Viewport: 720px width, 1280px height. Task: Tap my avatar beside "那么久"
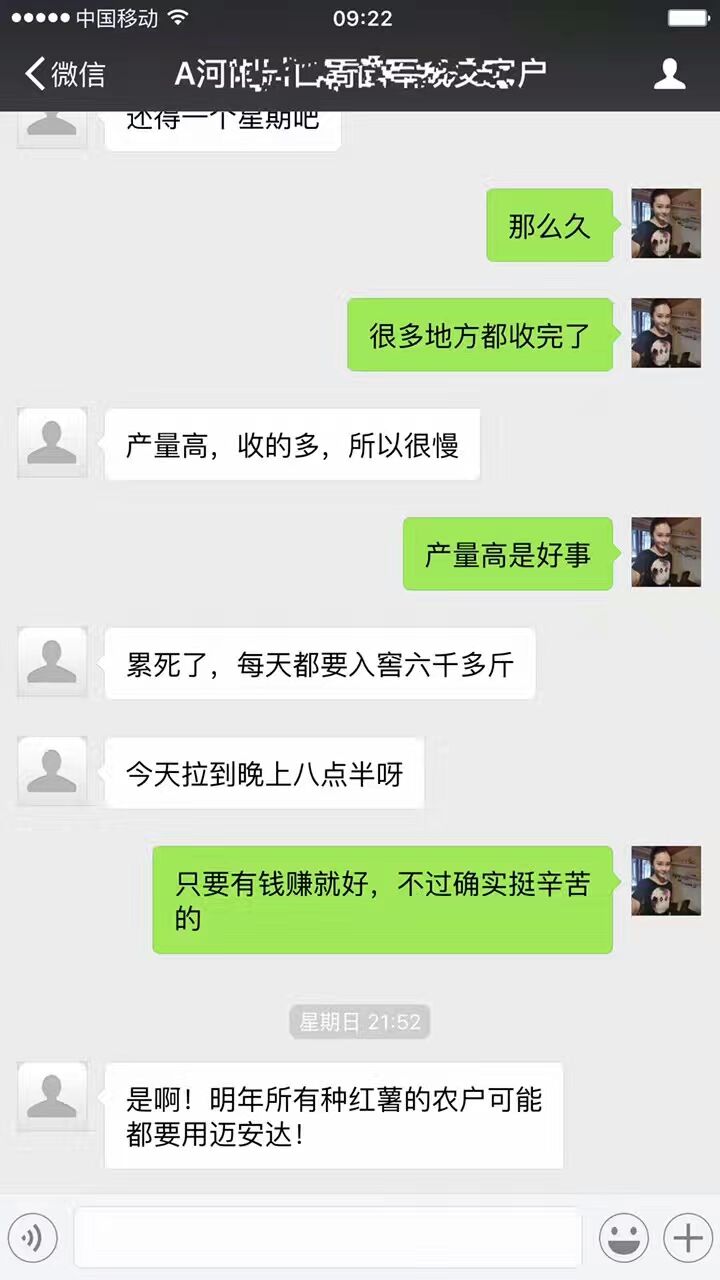(665, 224)
